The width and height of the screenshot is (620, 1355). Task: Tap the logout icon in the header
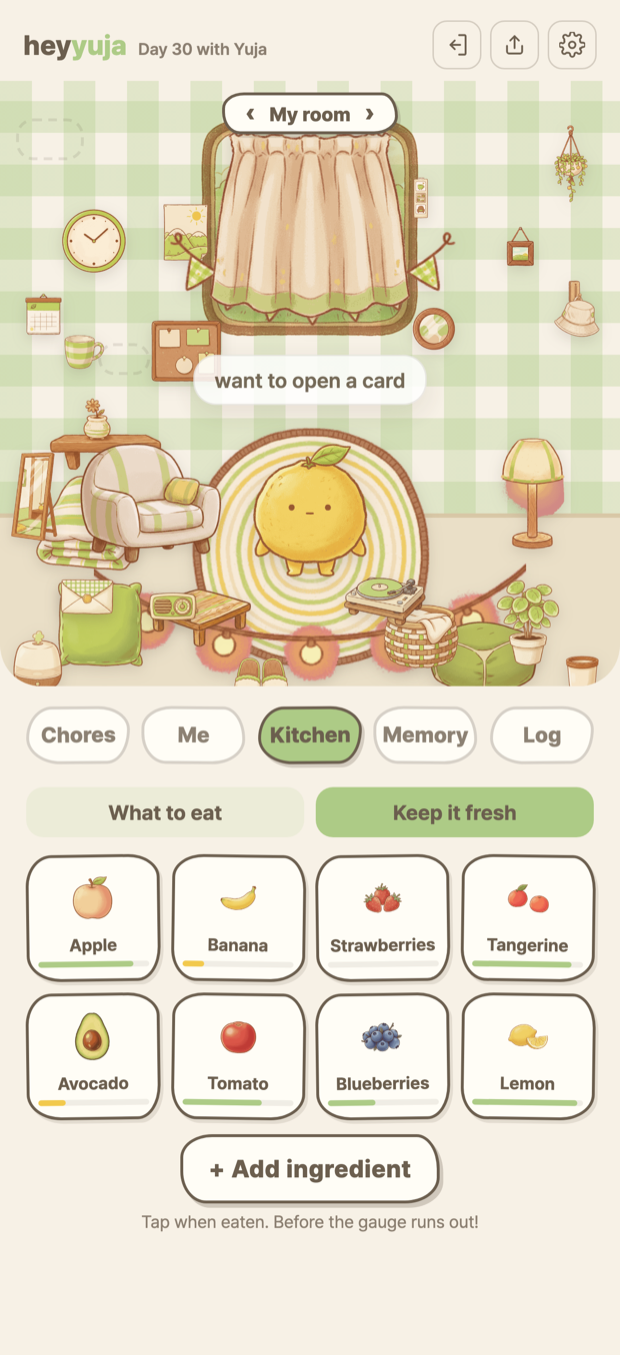[457, 45]
